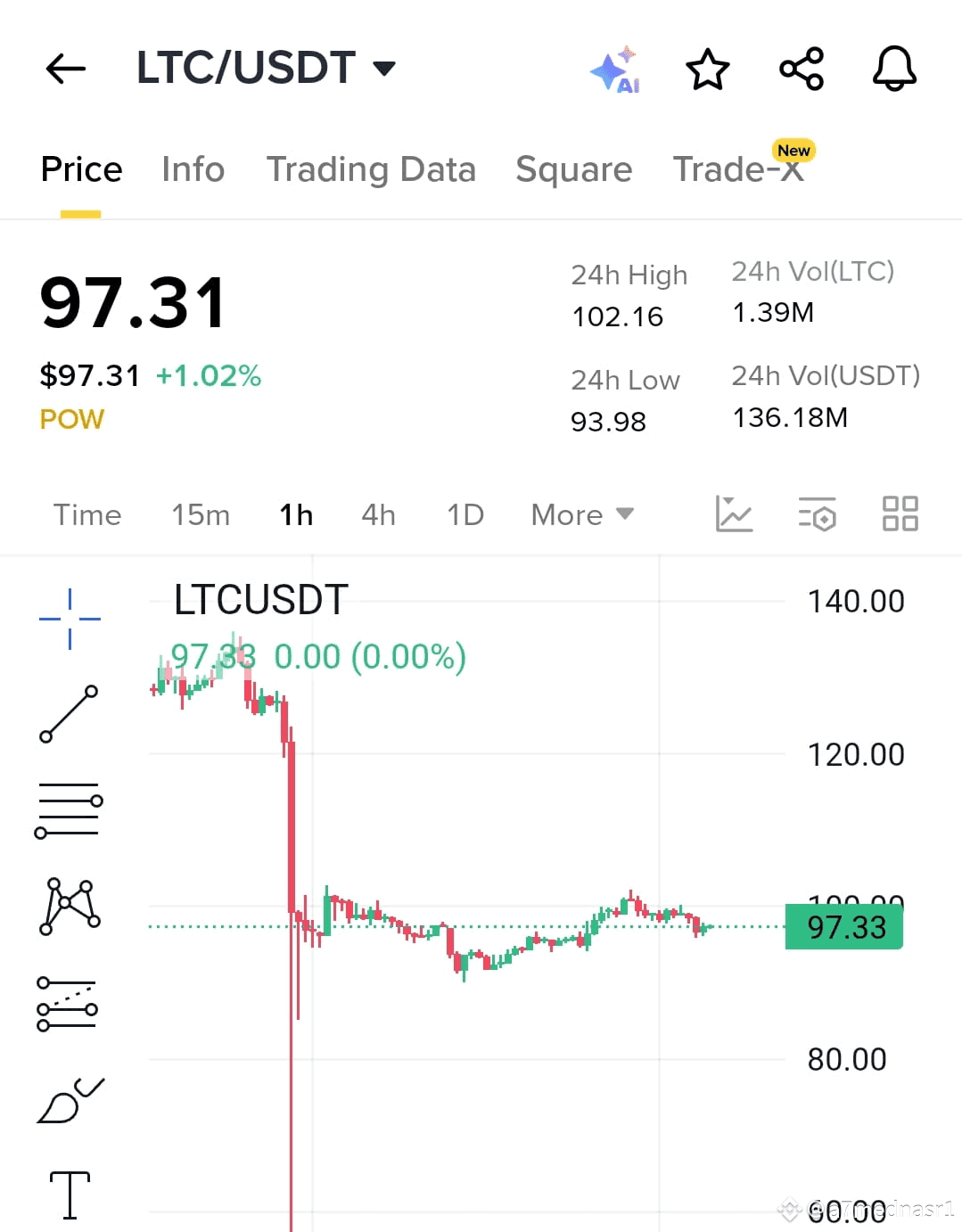
Task: Add LTC/USDT to favorites with the star
Action: (708, 70)
